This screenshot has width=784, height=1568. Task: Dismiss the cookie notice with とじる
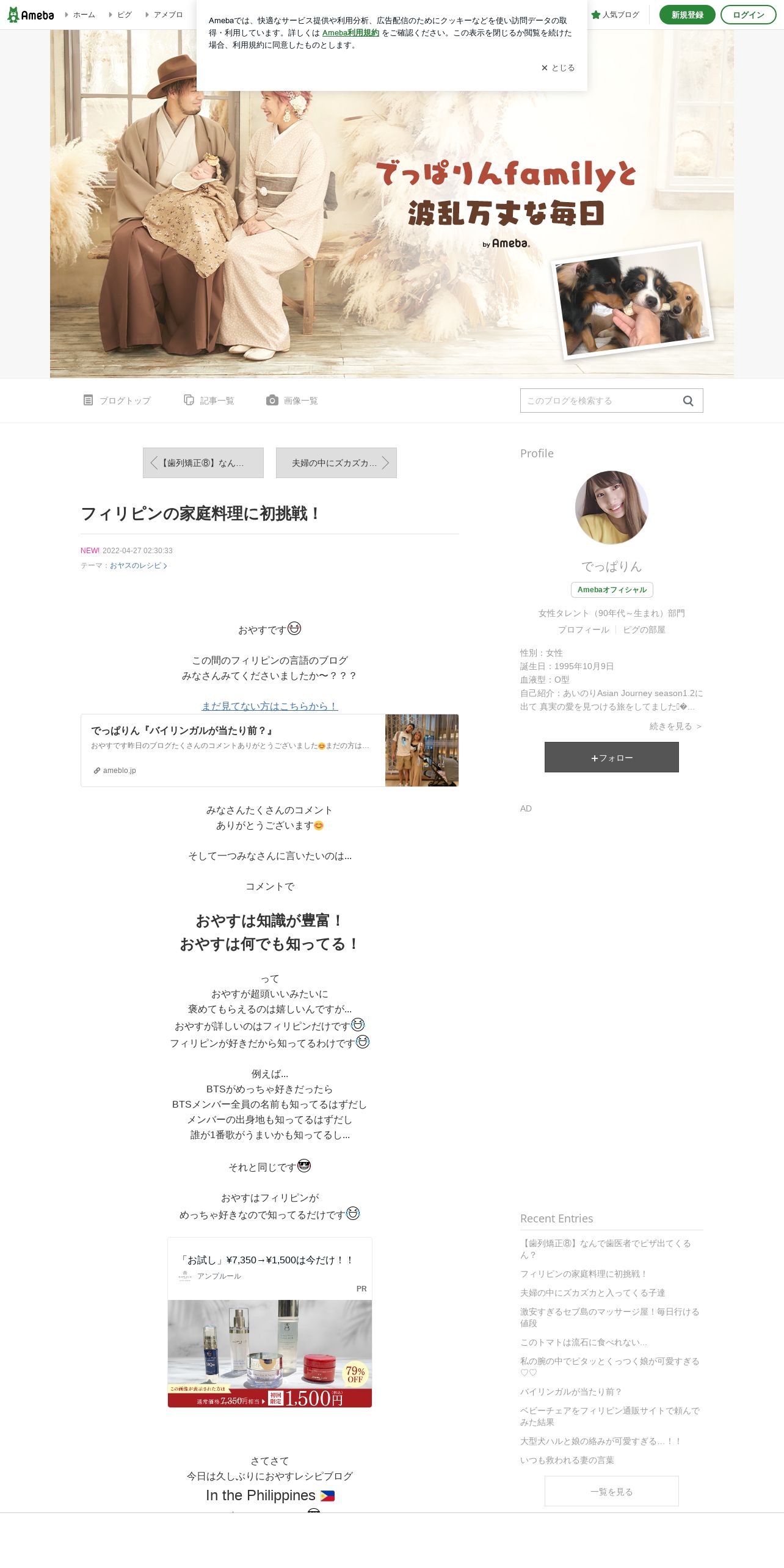click(557, 68)
